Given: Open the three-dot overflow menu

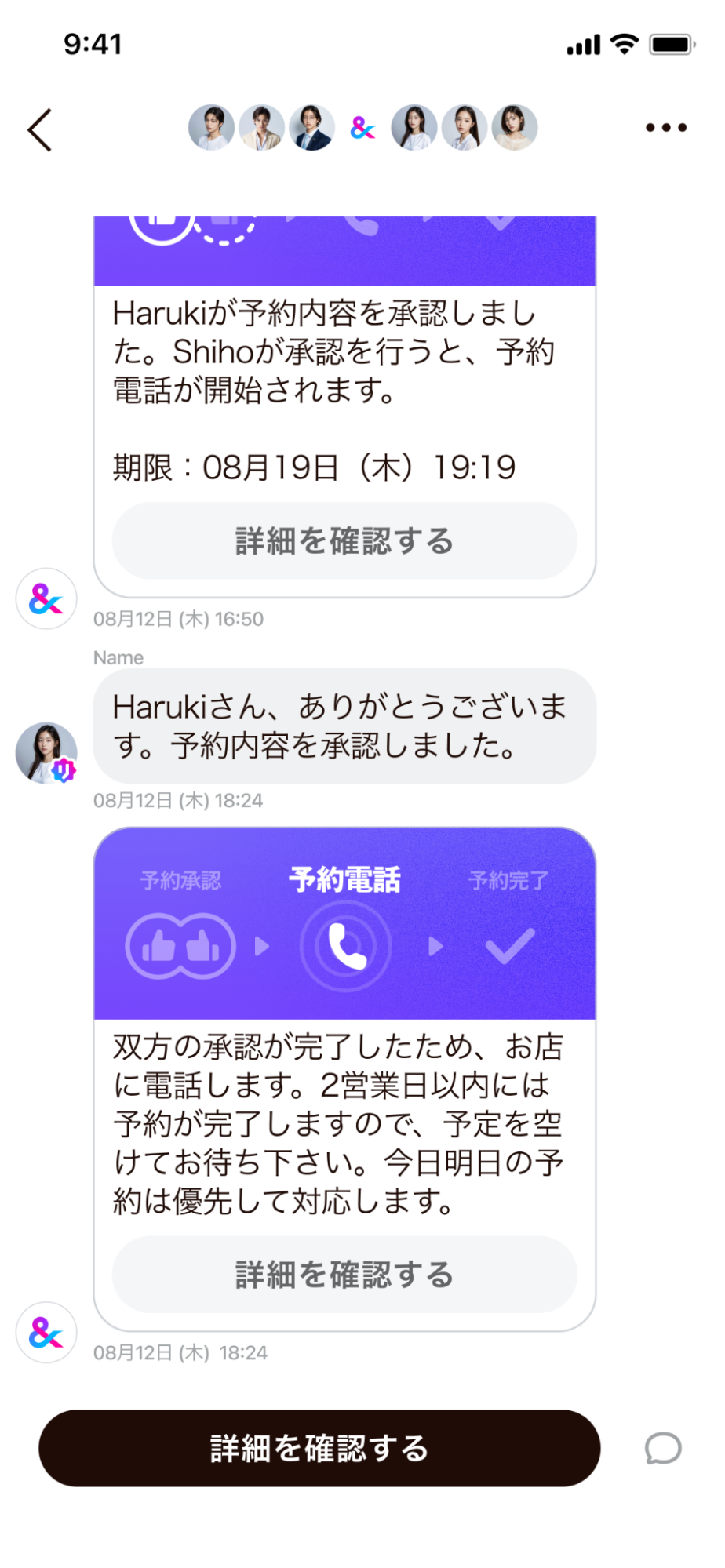Looking at the screenshot, I should click(x=665, y=128).
